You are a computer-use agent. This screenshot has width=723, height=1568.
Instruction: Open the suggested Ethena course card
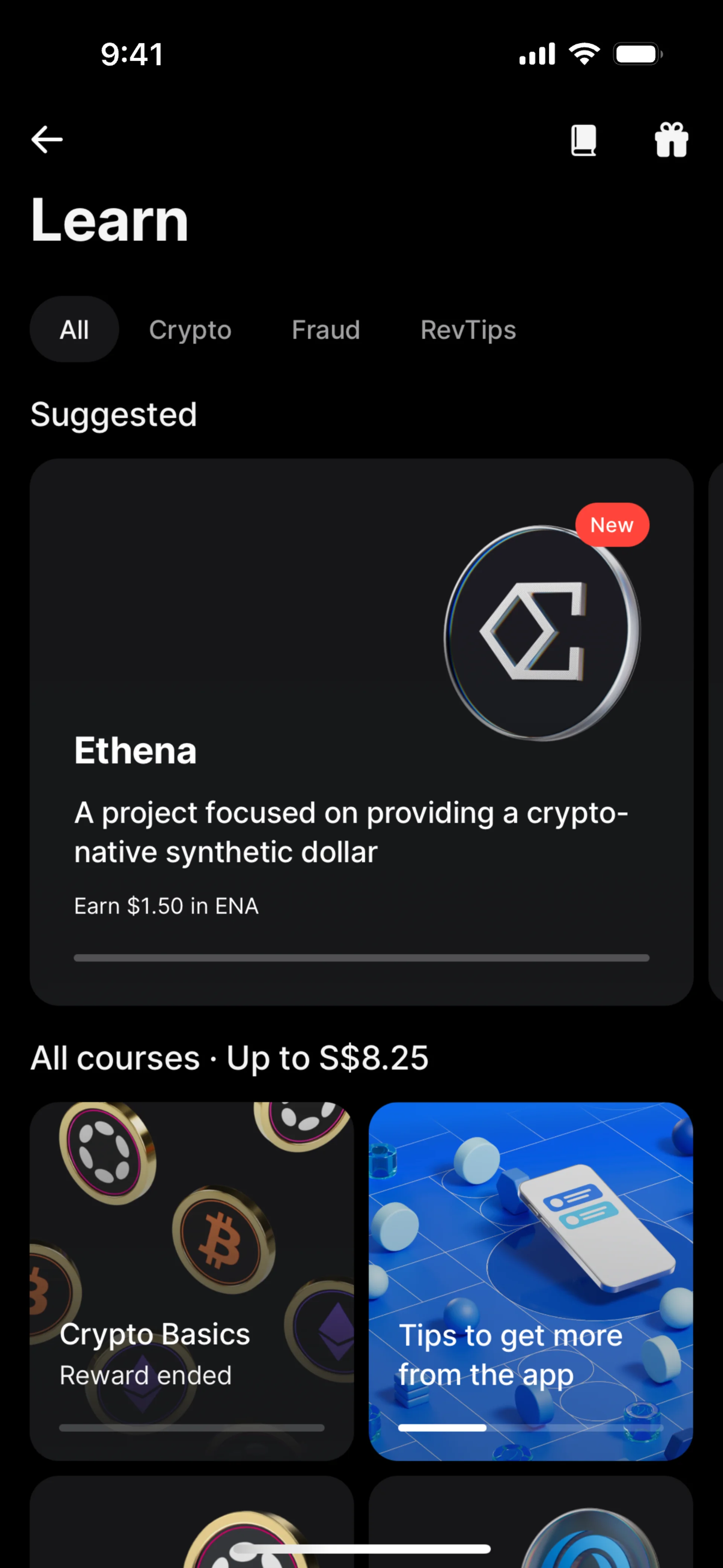pos(361,732)
